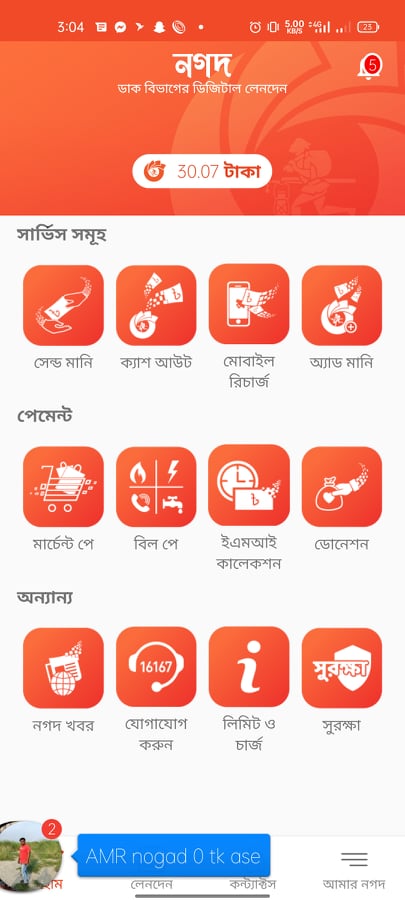This screenshot has width=405, height=900.
Task: Open the Messenger chat head bubble
Action: 29,856
